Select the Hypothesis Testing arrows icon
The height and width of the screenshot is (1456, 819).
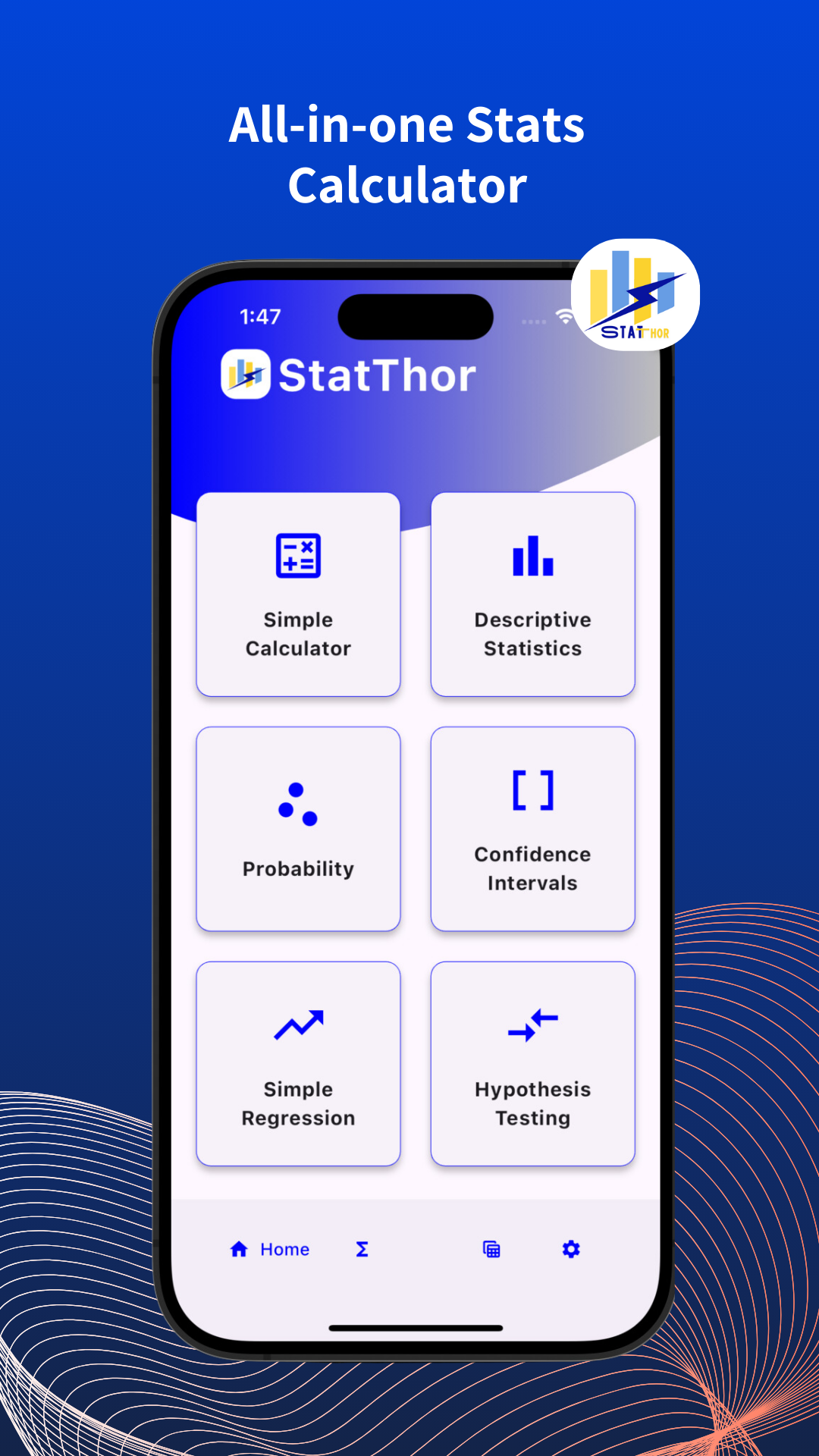tap(532, 1025)
